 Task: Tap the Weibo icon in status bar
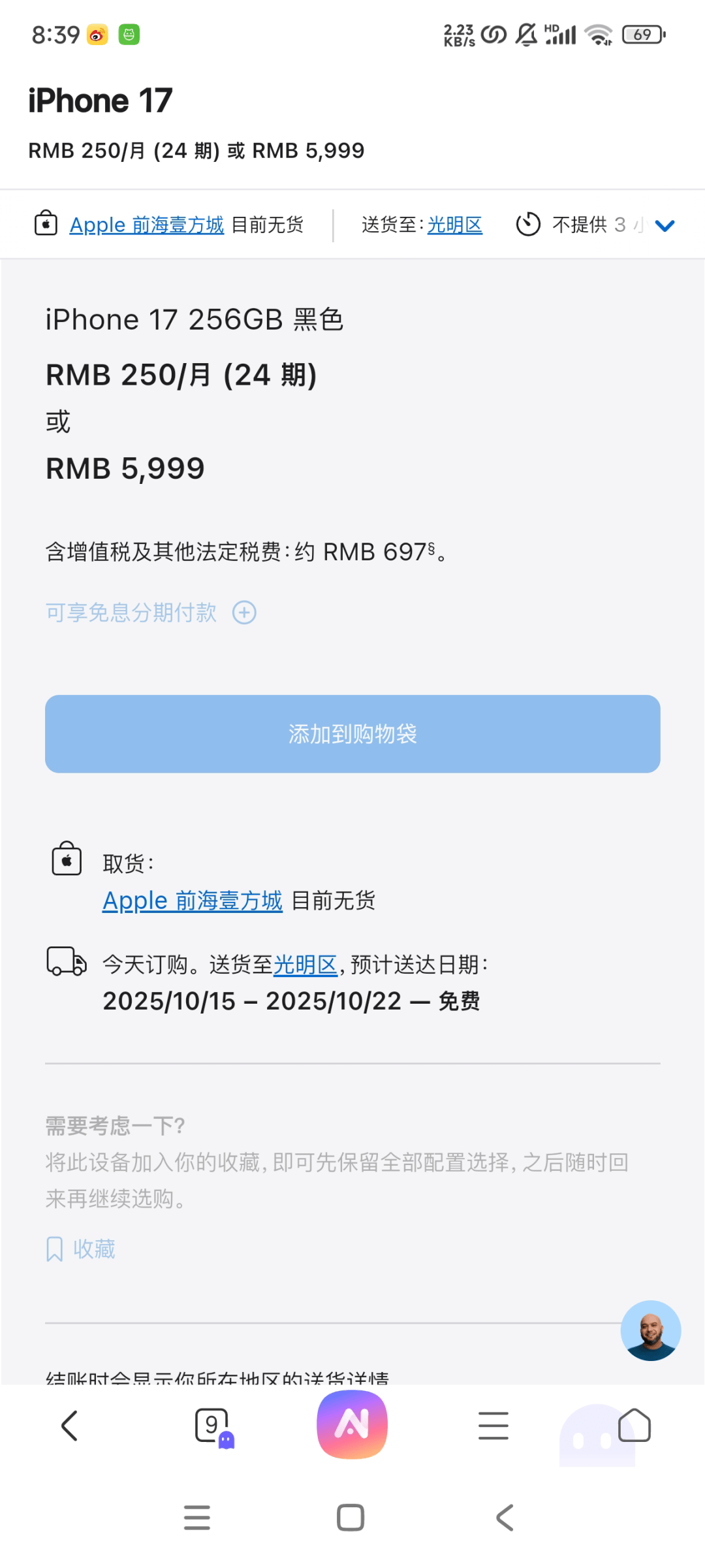[x=97, y=35]
